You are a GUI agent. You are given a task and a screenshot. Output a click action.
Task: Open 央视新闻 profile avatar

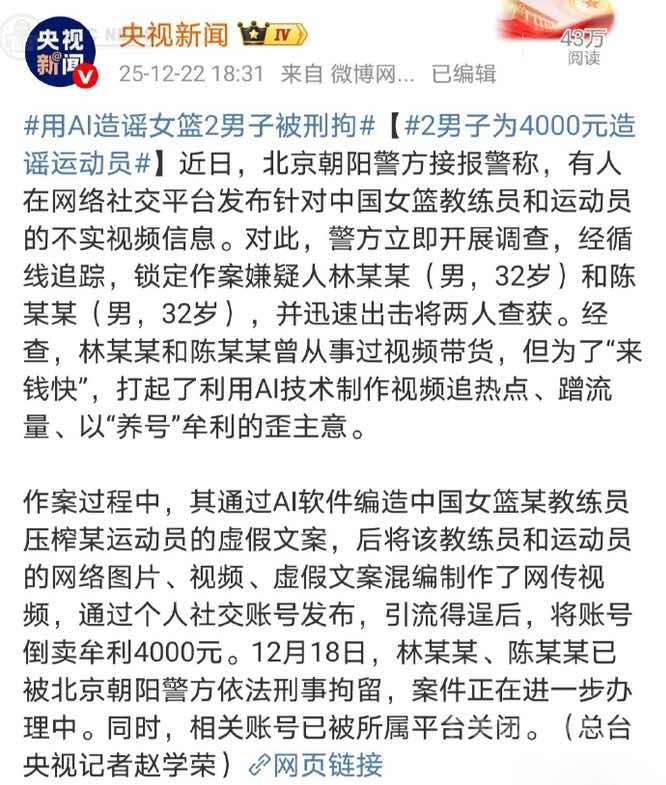[60, 50]
